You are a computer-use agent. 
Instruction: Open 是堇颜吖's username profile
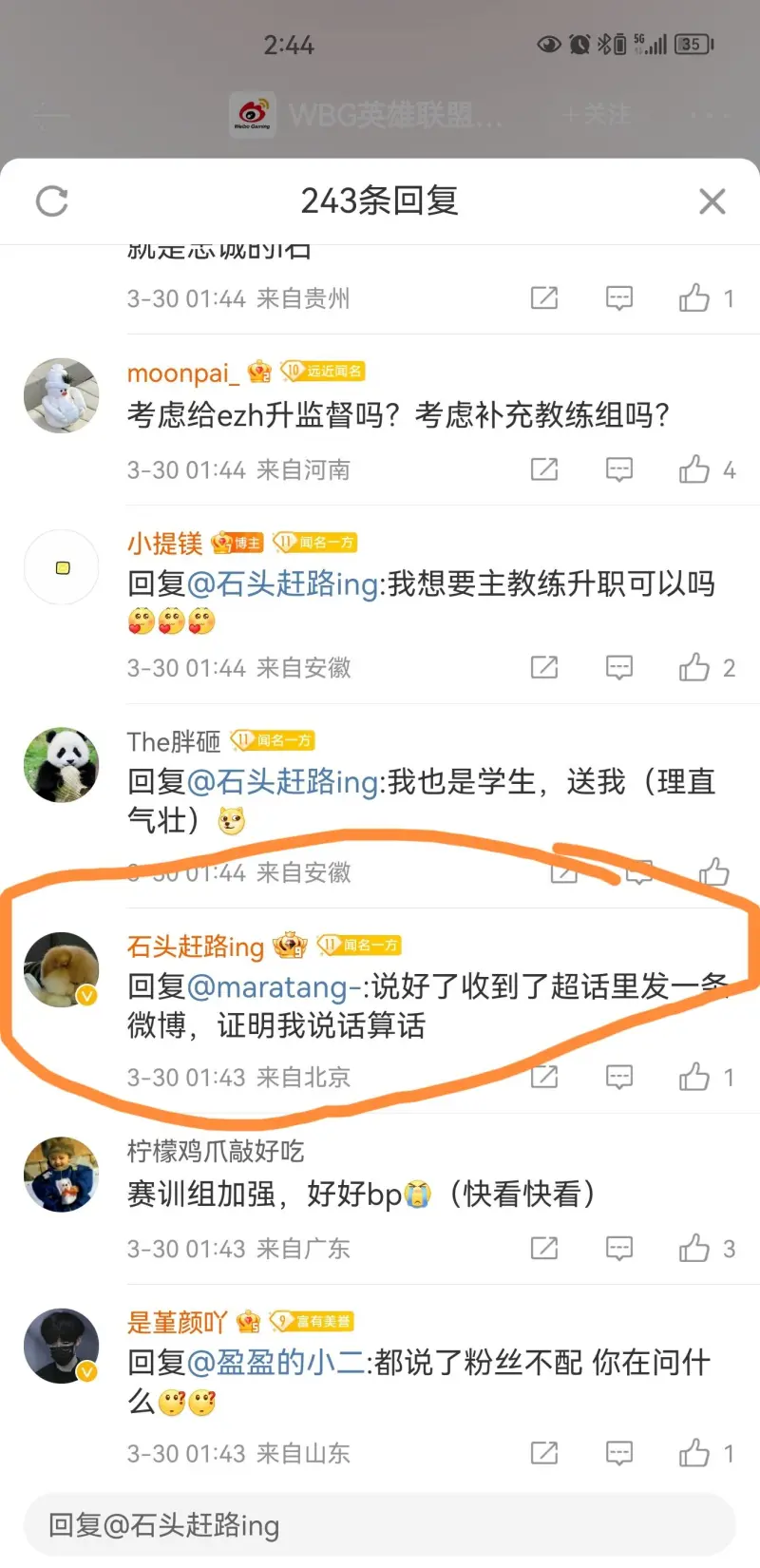[x=177, y=1322]
